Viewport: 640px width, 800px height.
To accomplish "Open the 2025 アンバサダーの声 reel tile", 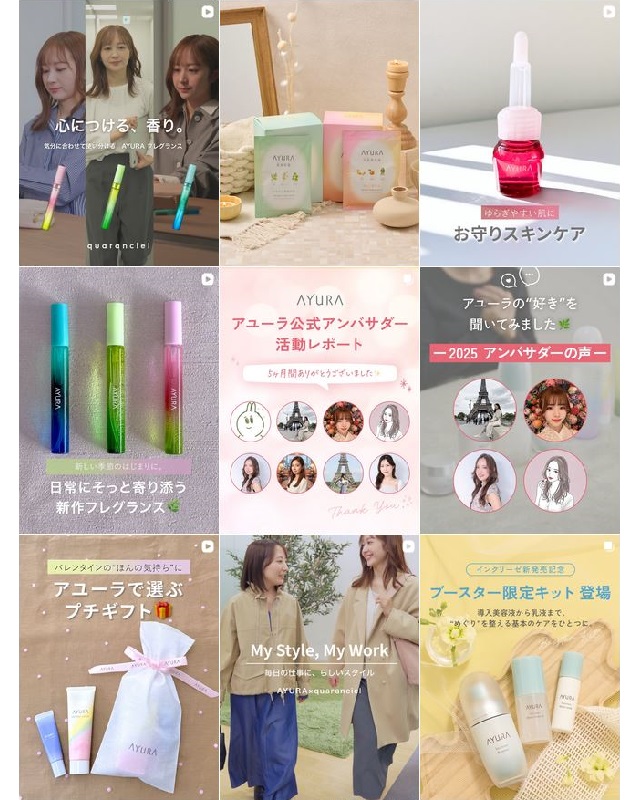I will [520, 400].
